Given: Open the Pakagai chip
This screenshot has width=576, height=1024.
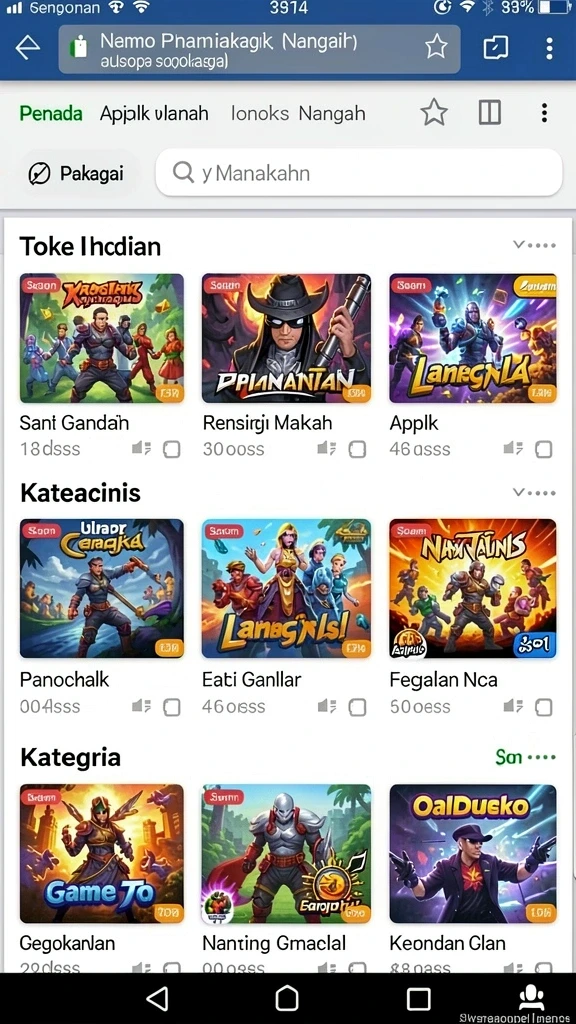Looking at the screenshot, I should pos(76,173).
